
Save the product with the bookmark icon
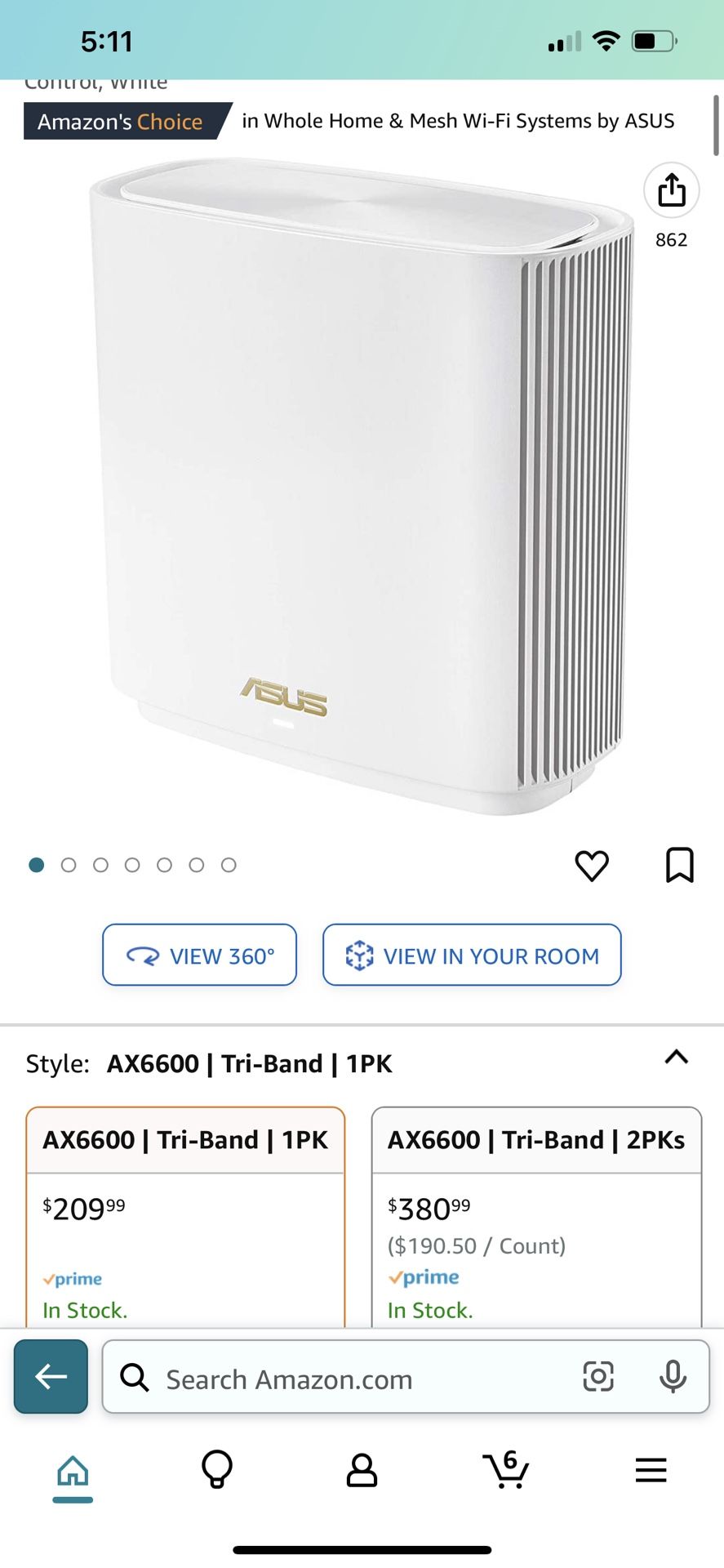[678, 866]
